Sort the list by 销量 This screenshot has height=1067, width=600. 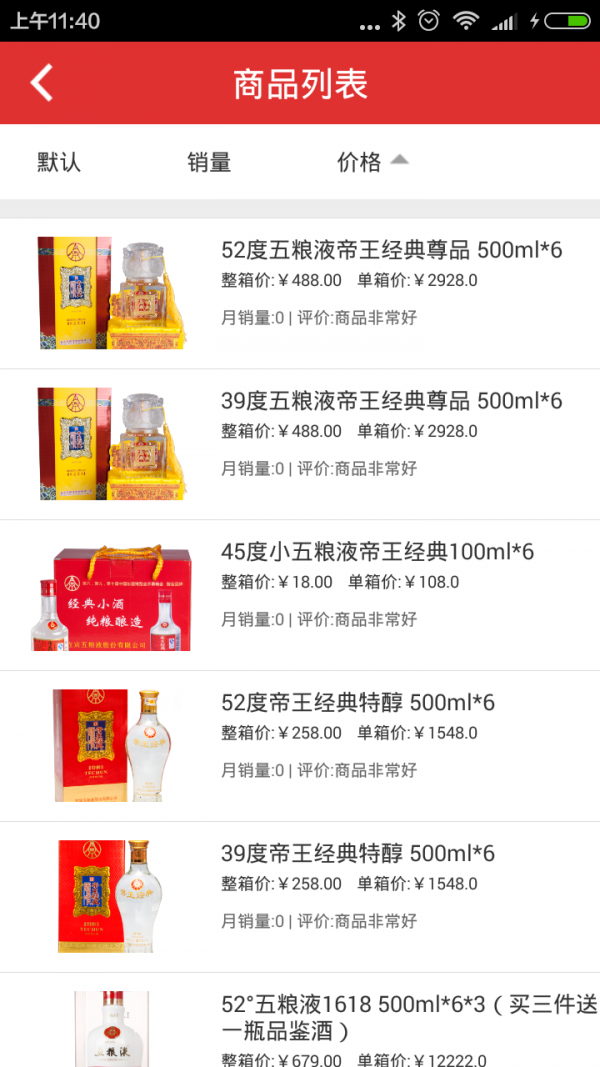pyautogui.click(x=209, y=162)
